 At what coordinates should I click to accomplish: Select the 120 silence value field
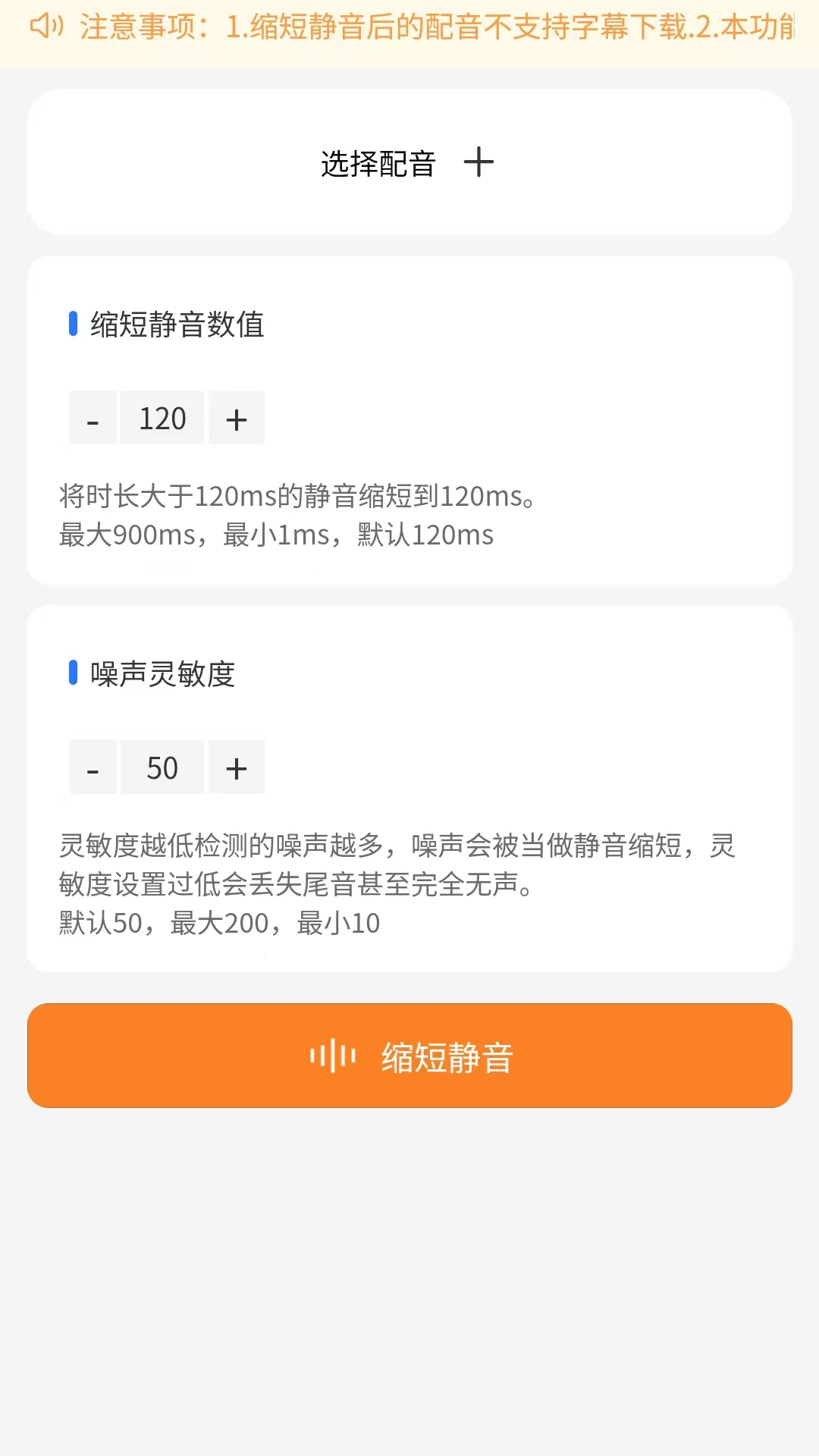(x=162, y=418)
